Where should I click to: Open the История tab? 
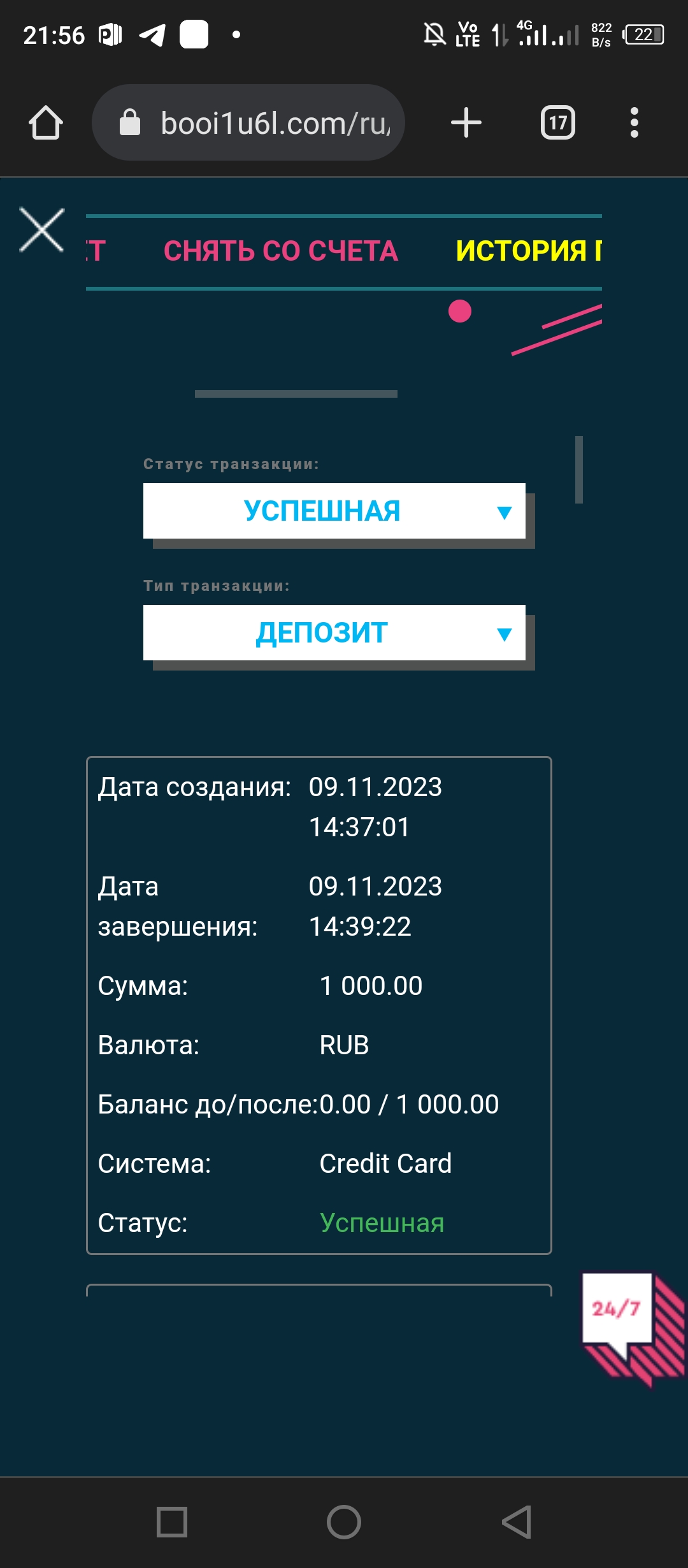[529, 251]
